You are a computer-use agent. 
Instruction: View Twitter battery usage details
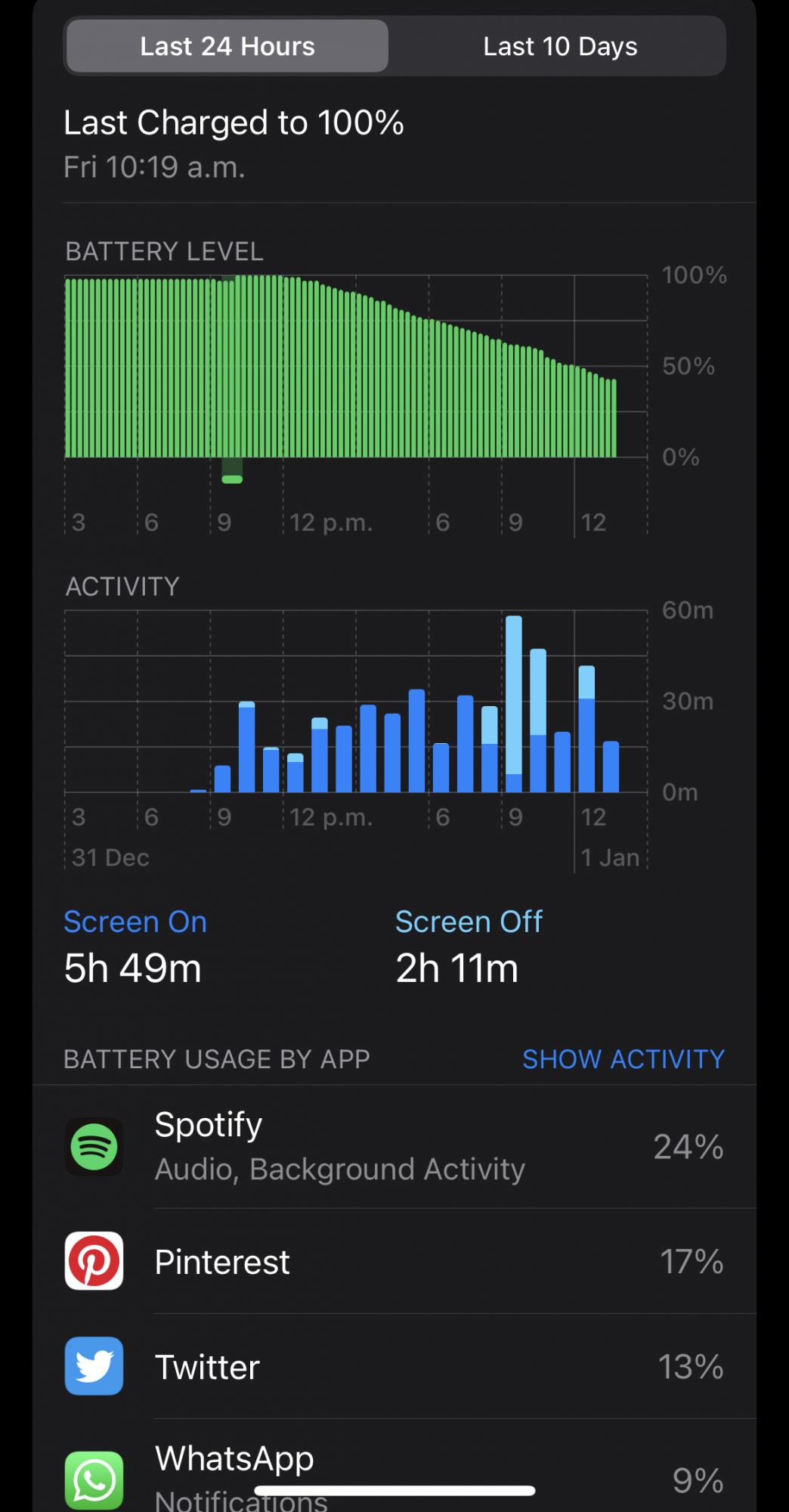394,1367
